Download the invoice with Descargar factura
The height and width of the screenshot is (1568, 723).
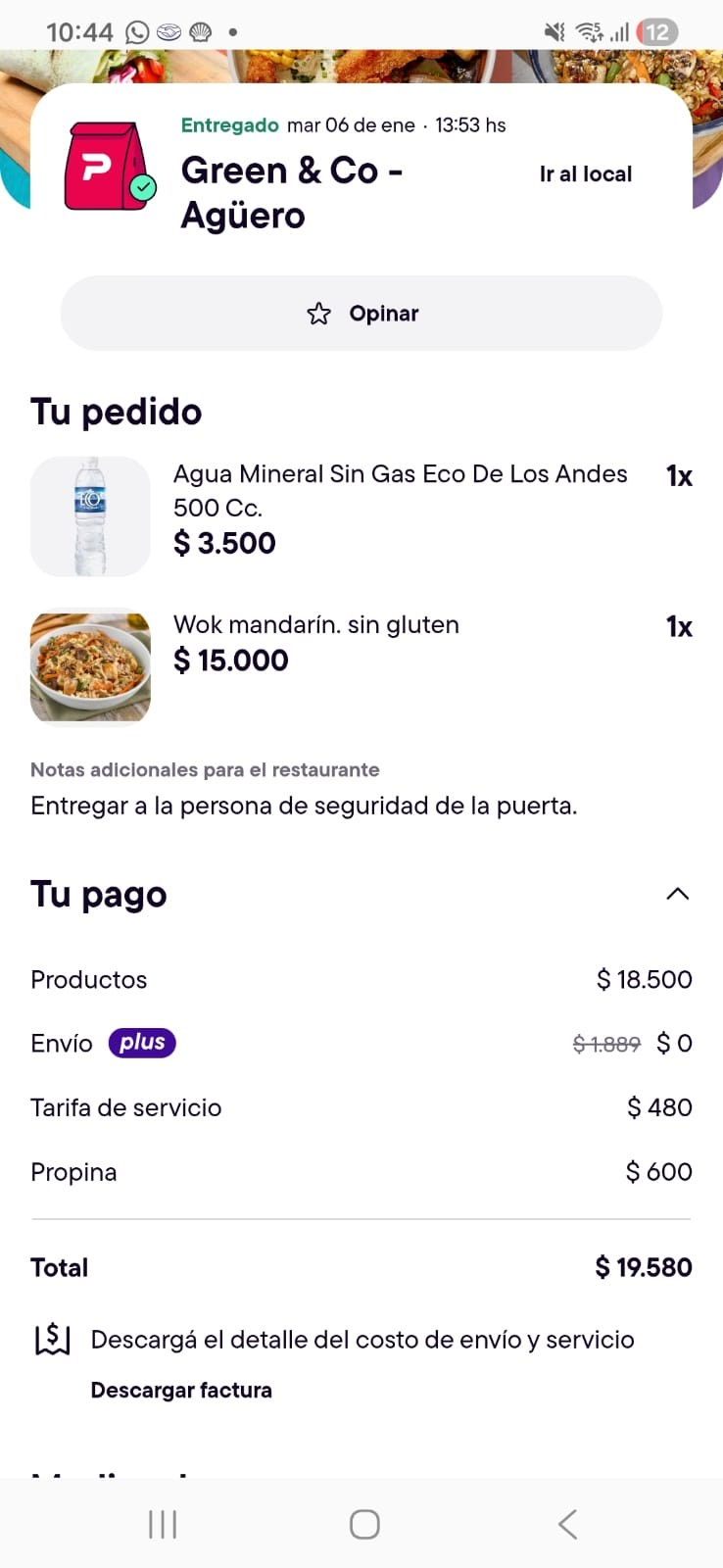tap(181, 1390)
